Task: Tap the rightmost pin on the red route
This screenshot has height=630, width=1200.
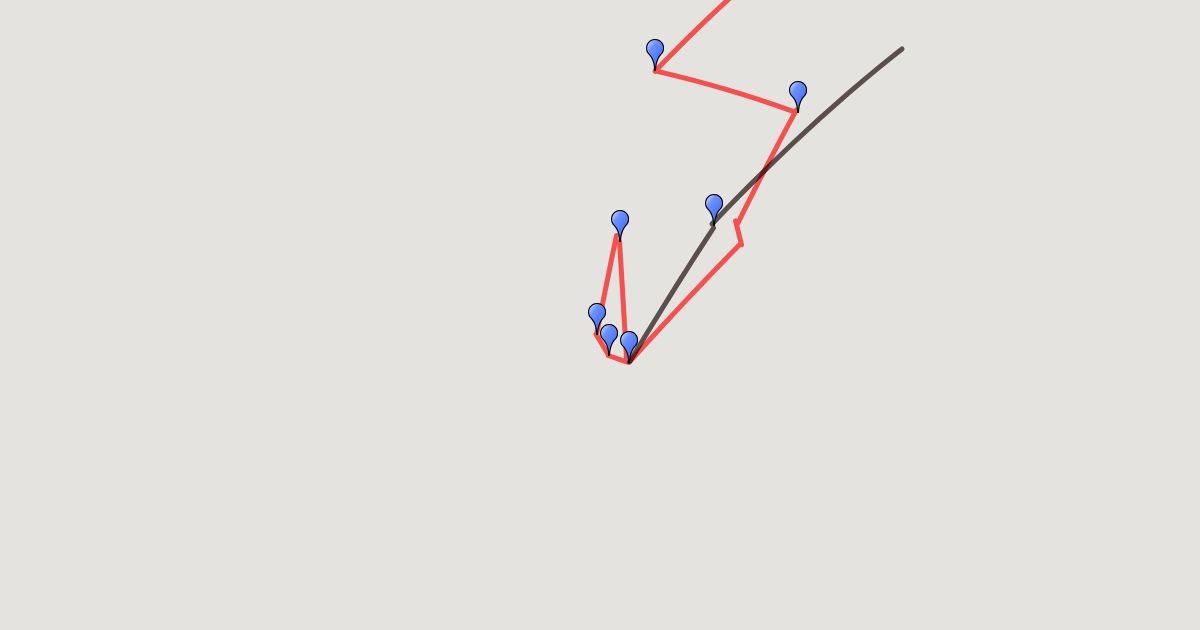Action: point(798,94)
